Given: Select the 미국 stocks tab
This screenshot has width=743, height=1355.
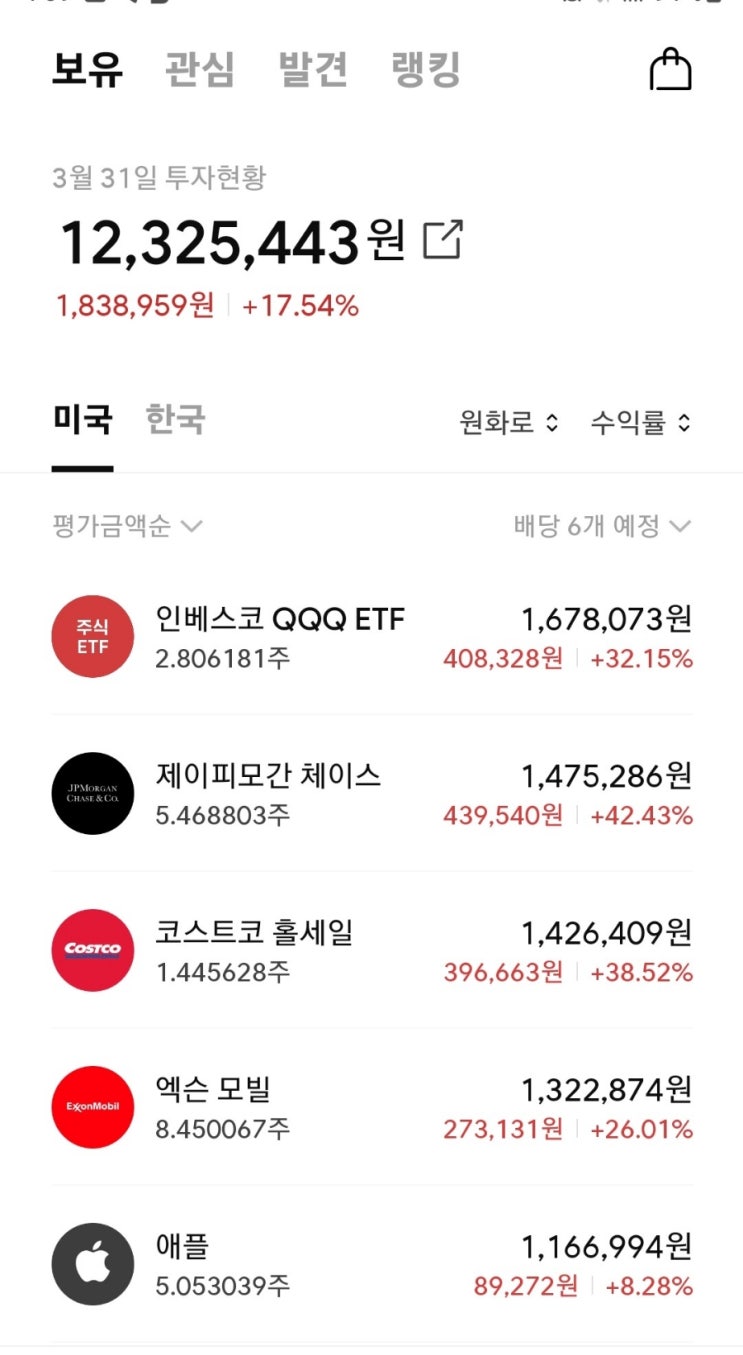Looking at the screenshot, I should point(82,419).
